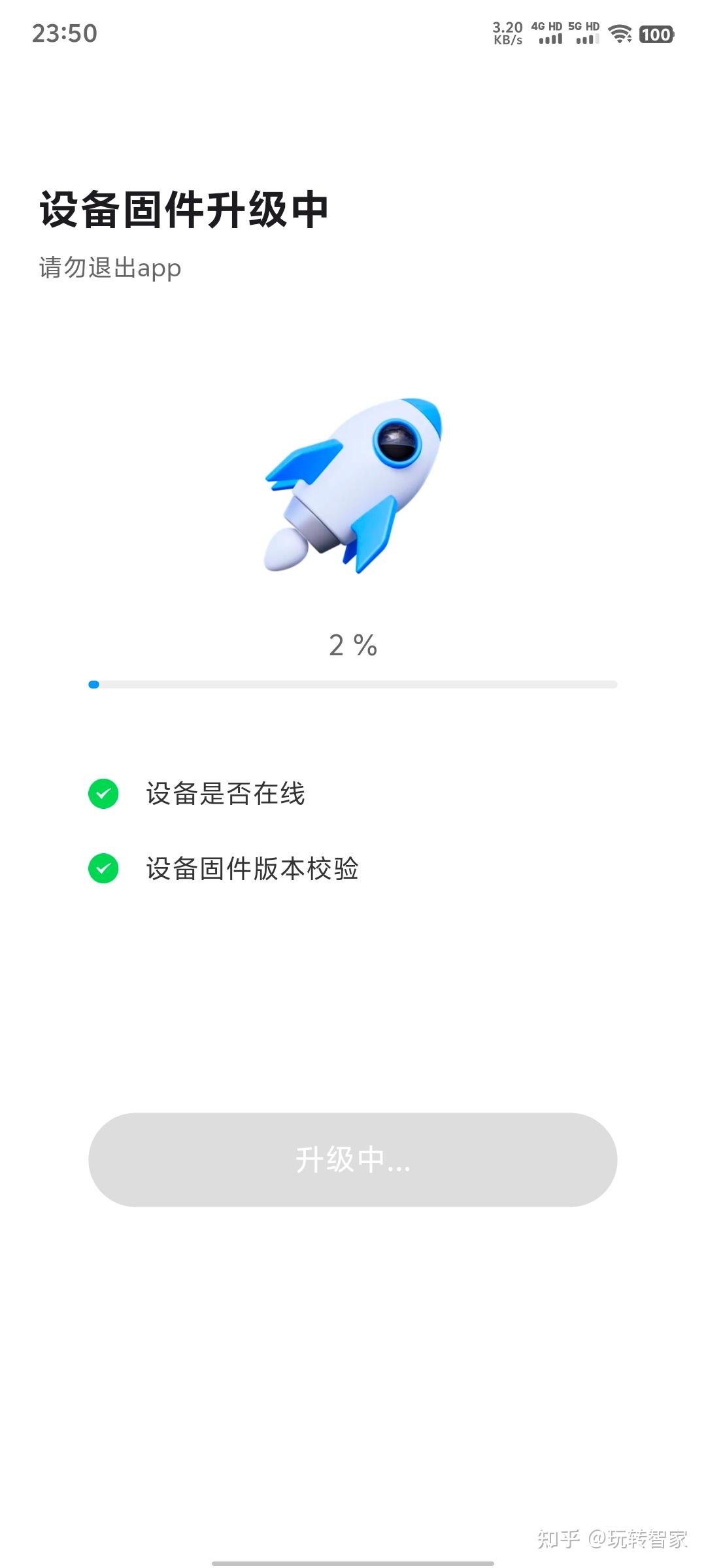Click the progress bar at 2%
Screen dimensions: 706x1568
tap(353, 685)
